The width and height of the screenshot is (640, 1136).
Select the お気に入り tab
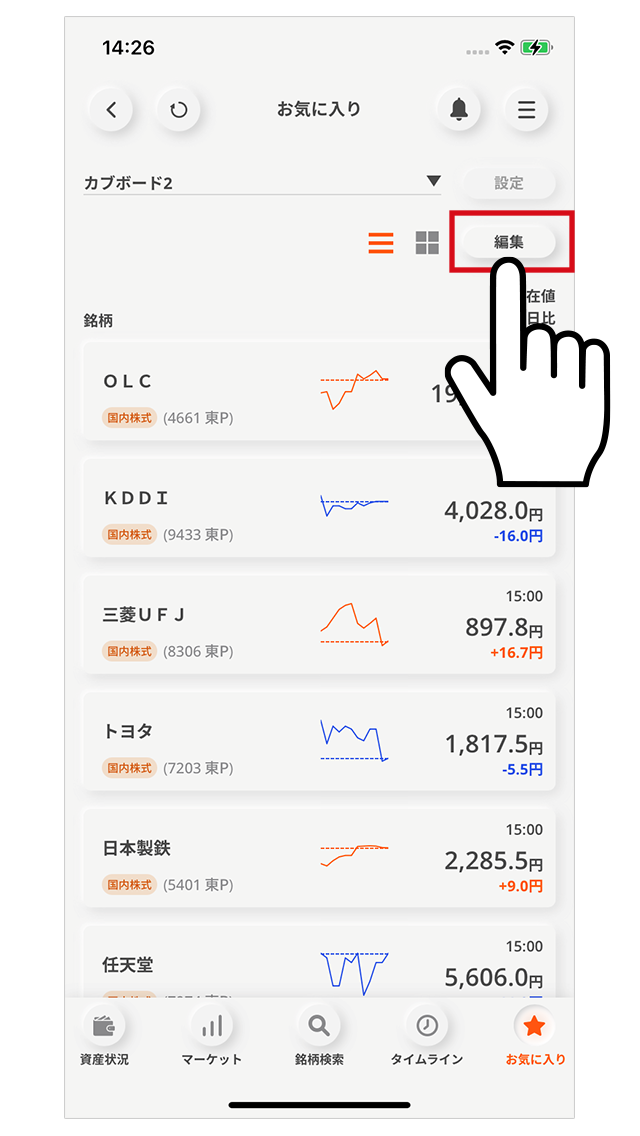[x=535, y=1036]
